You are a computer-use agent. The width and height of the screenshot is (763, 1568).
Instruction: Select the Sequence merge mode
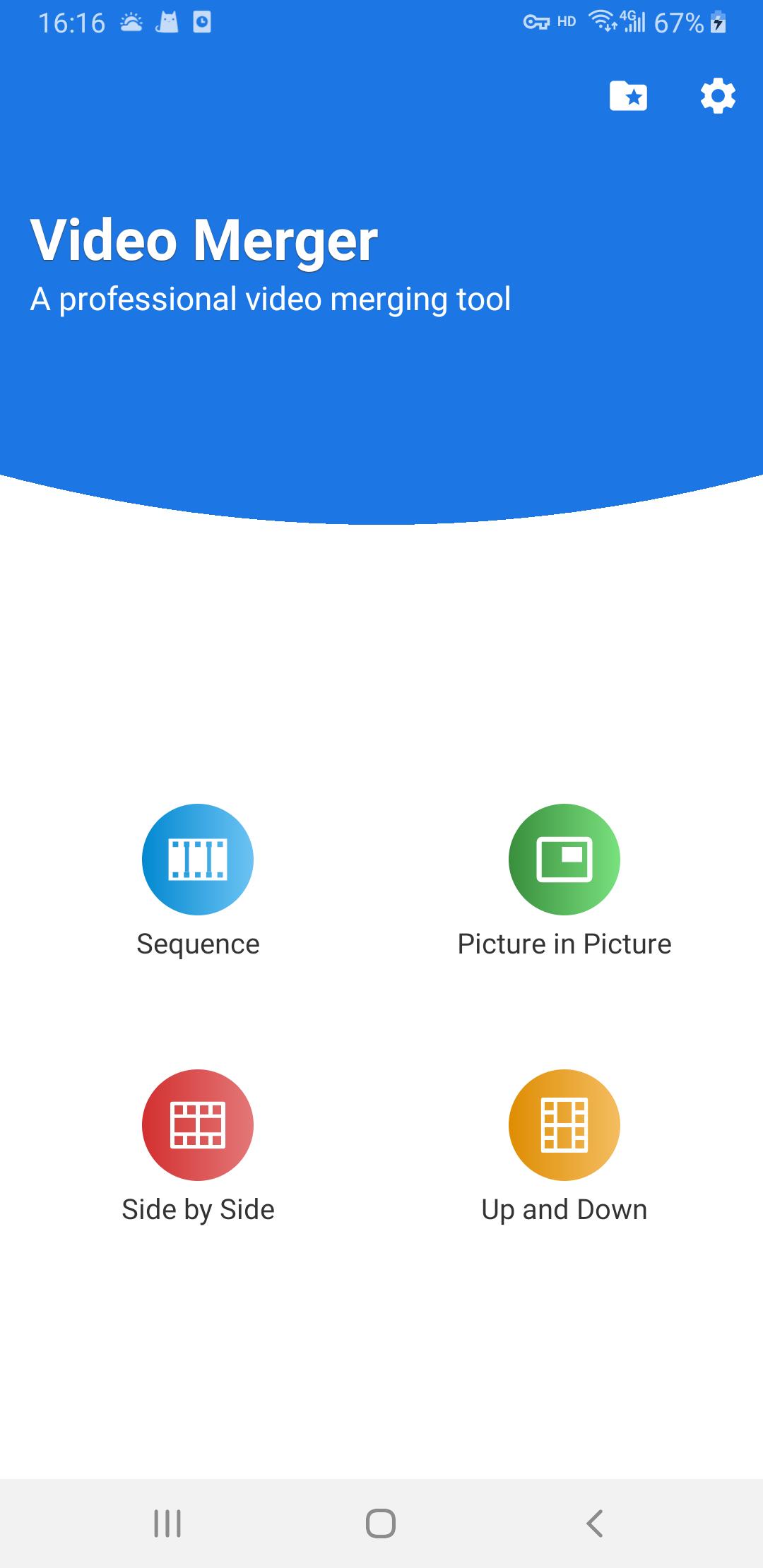coord(198,860)
